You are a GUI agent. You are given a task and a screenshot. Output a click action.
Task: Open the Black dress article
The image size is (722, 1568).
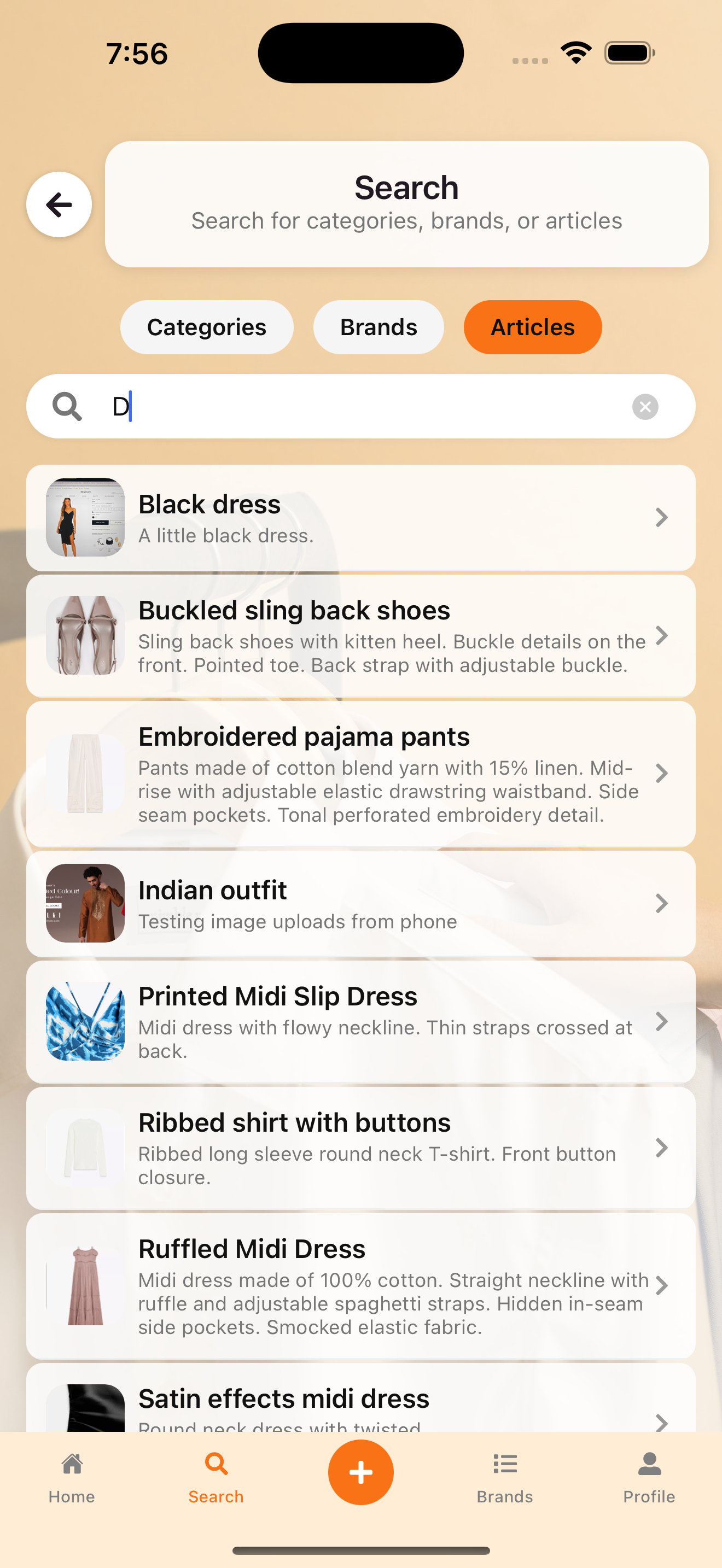click(360, 518)
